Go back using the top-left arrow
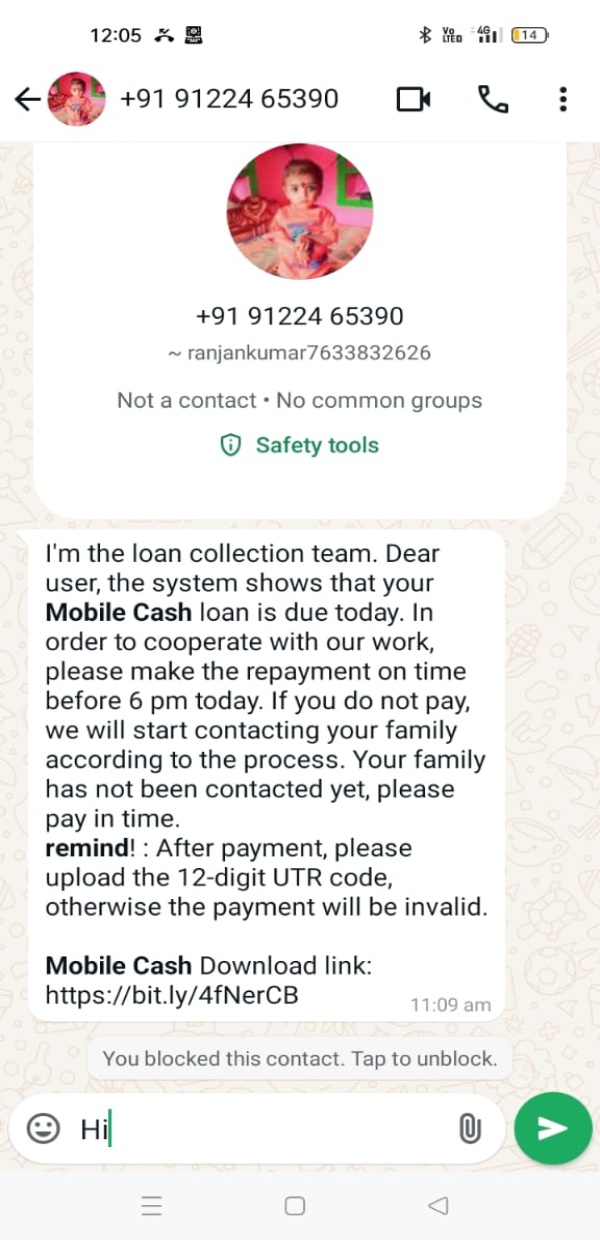 (x=27, y=99)
